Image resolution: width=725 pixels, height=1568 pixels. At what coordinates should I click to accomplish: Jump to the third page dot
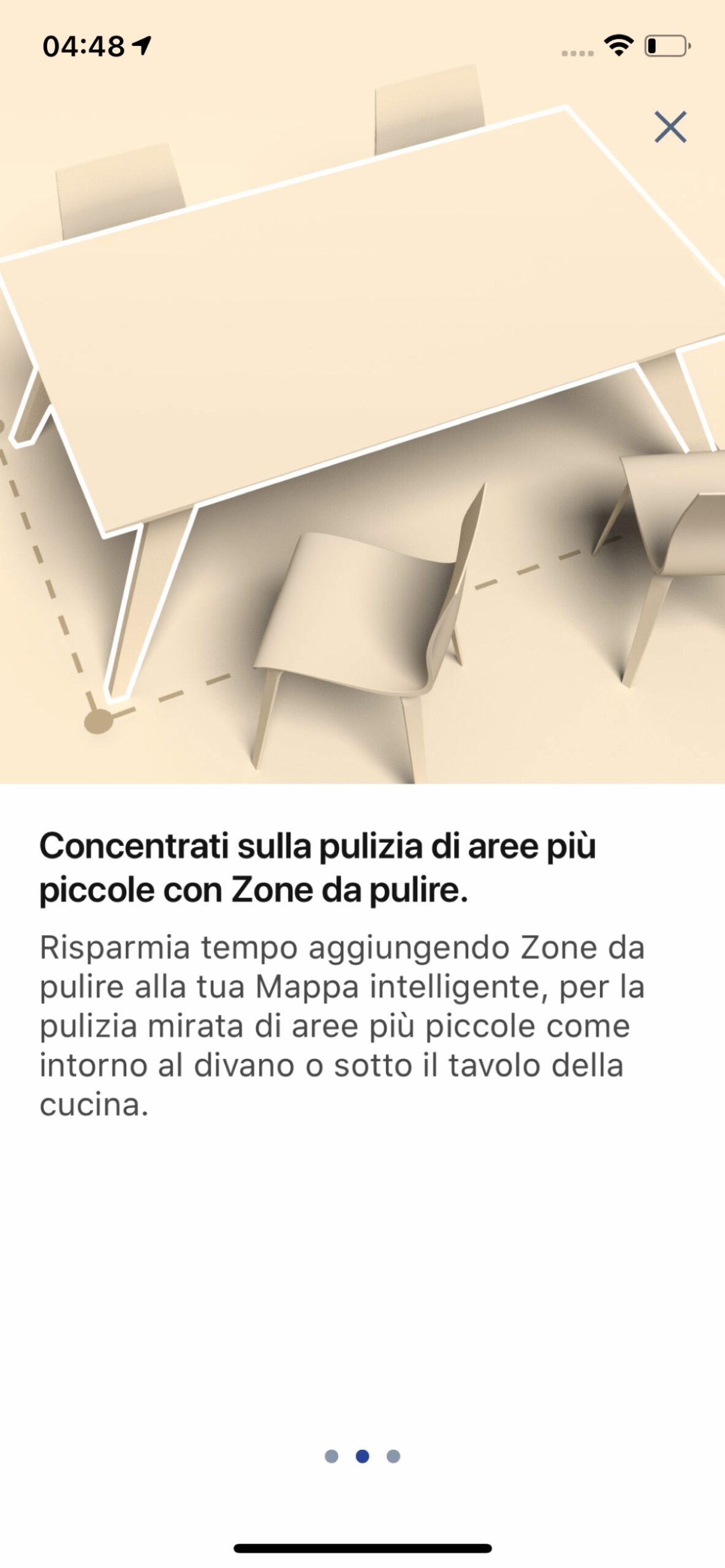coord(393,1456)
